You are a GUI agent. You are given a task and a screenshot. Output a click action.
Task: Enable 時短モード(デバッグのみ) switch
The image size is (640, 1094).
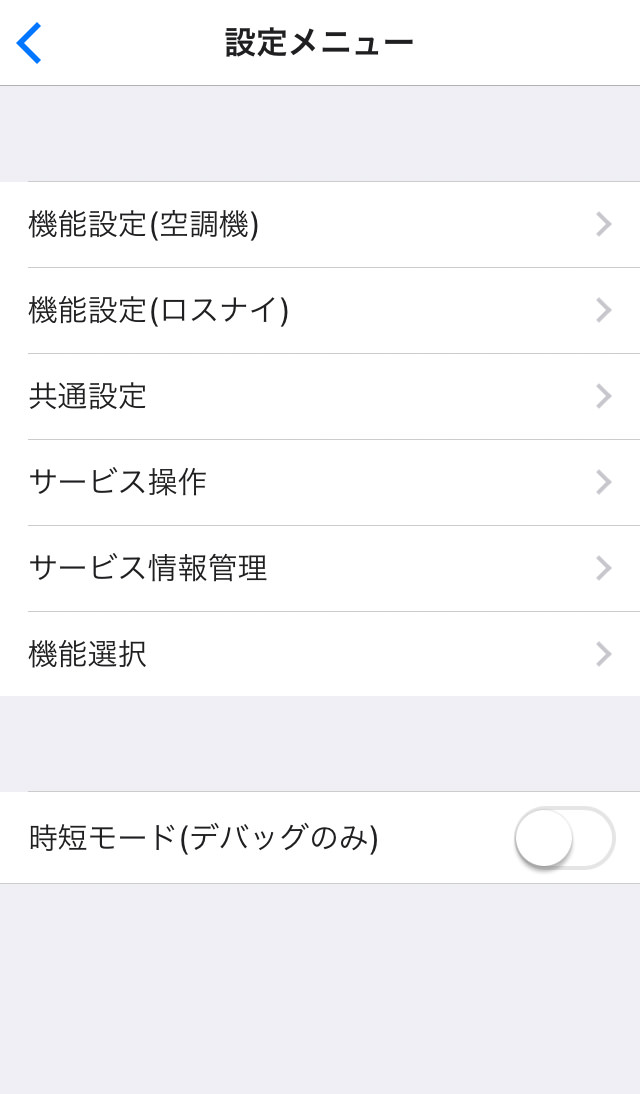pyautogui.click(x=564, y=838)
